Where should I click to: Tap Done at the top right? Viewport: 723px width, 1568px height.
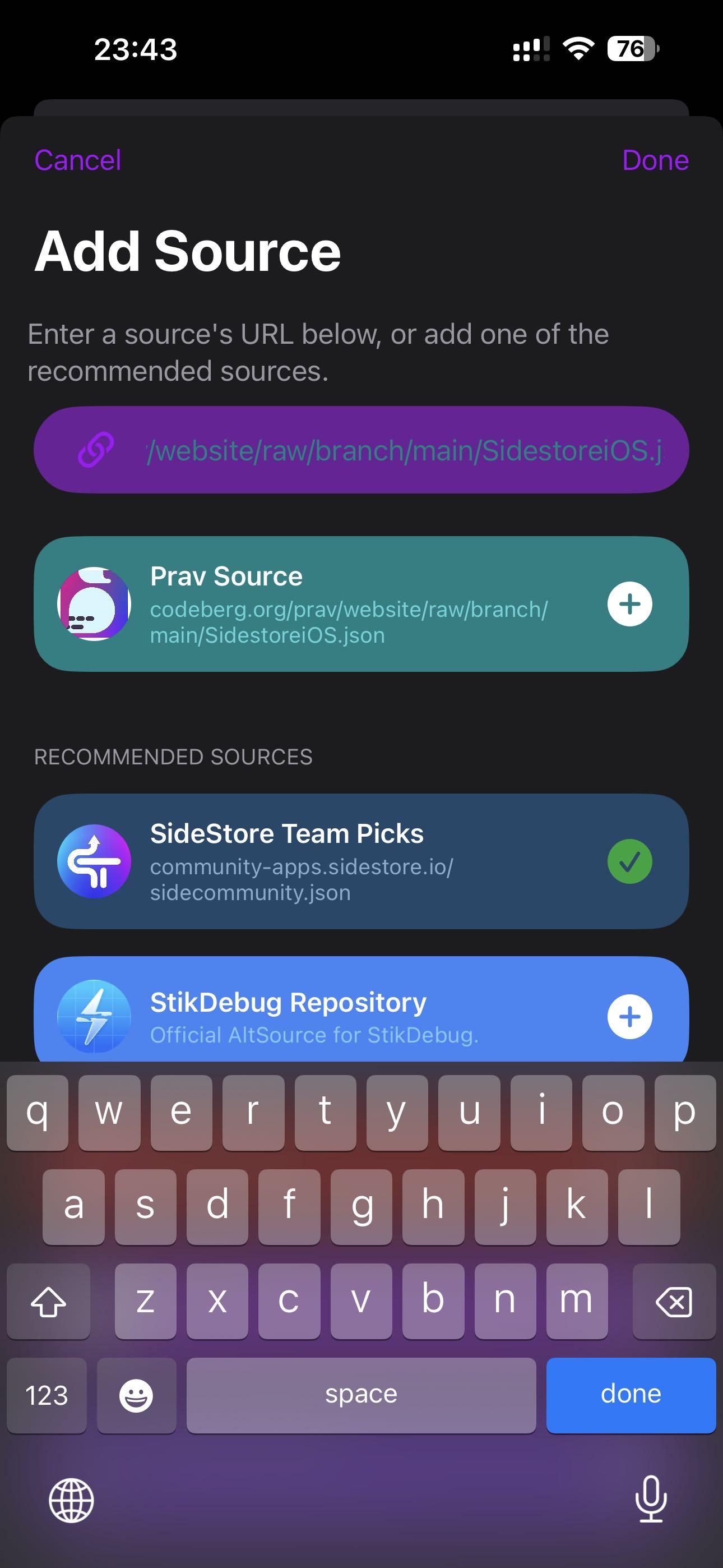tap(655, 160)
